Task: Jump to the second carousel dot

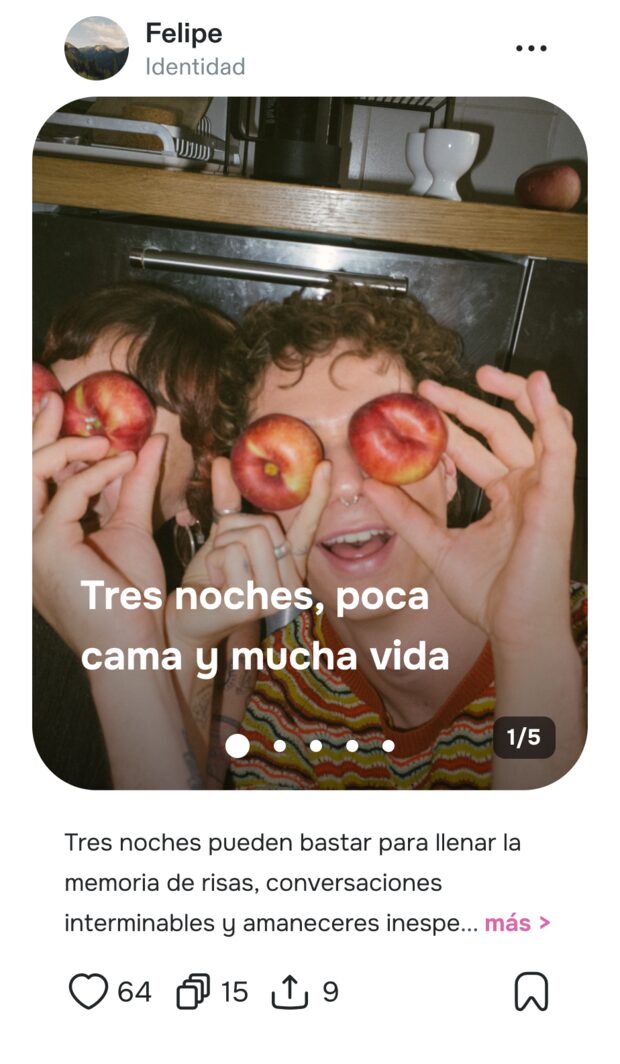Action: pyautogui.click(x=279, y=746)
